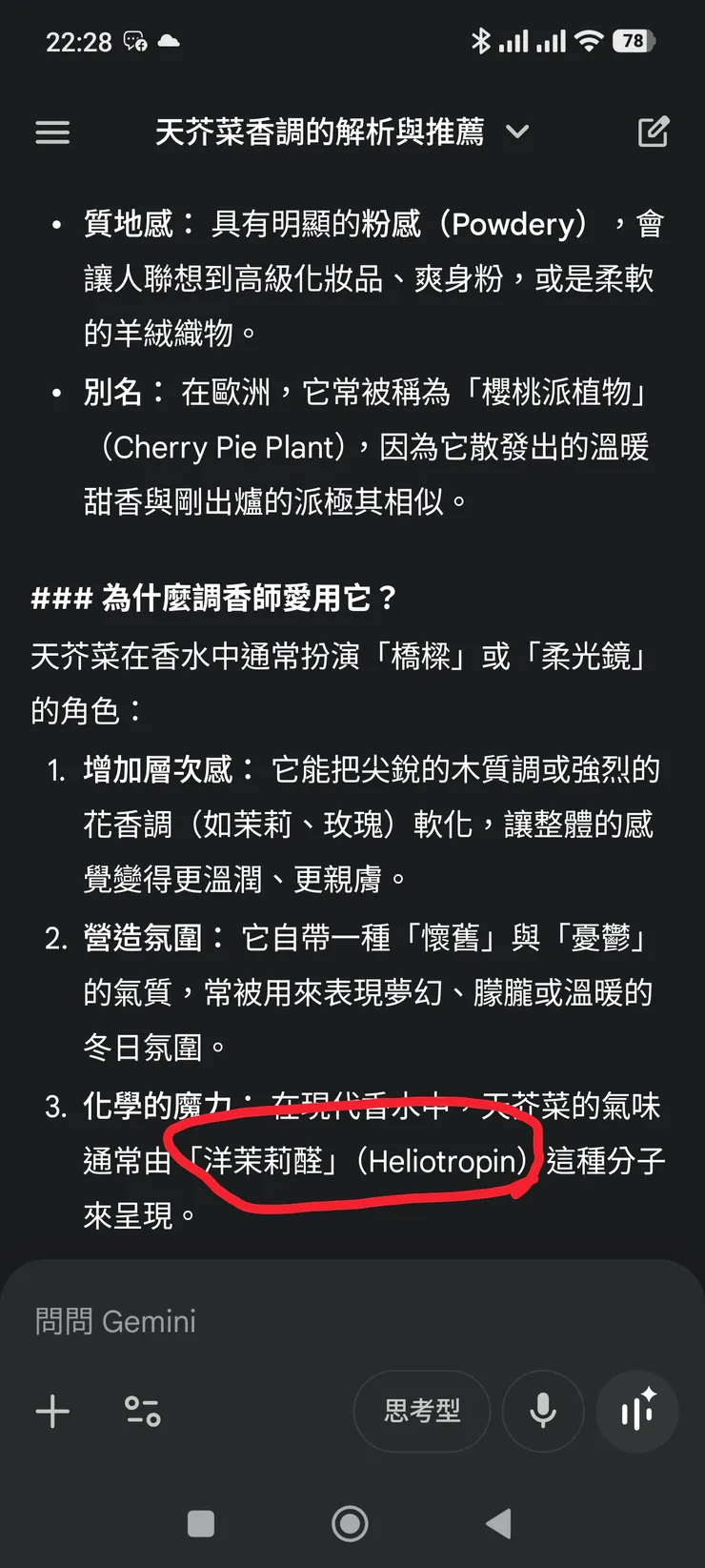Activate microphone voice input
The height and width of the screenshot is (1568, 705).
tap(543, 1411)
